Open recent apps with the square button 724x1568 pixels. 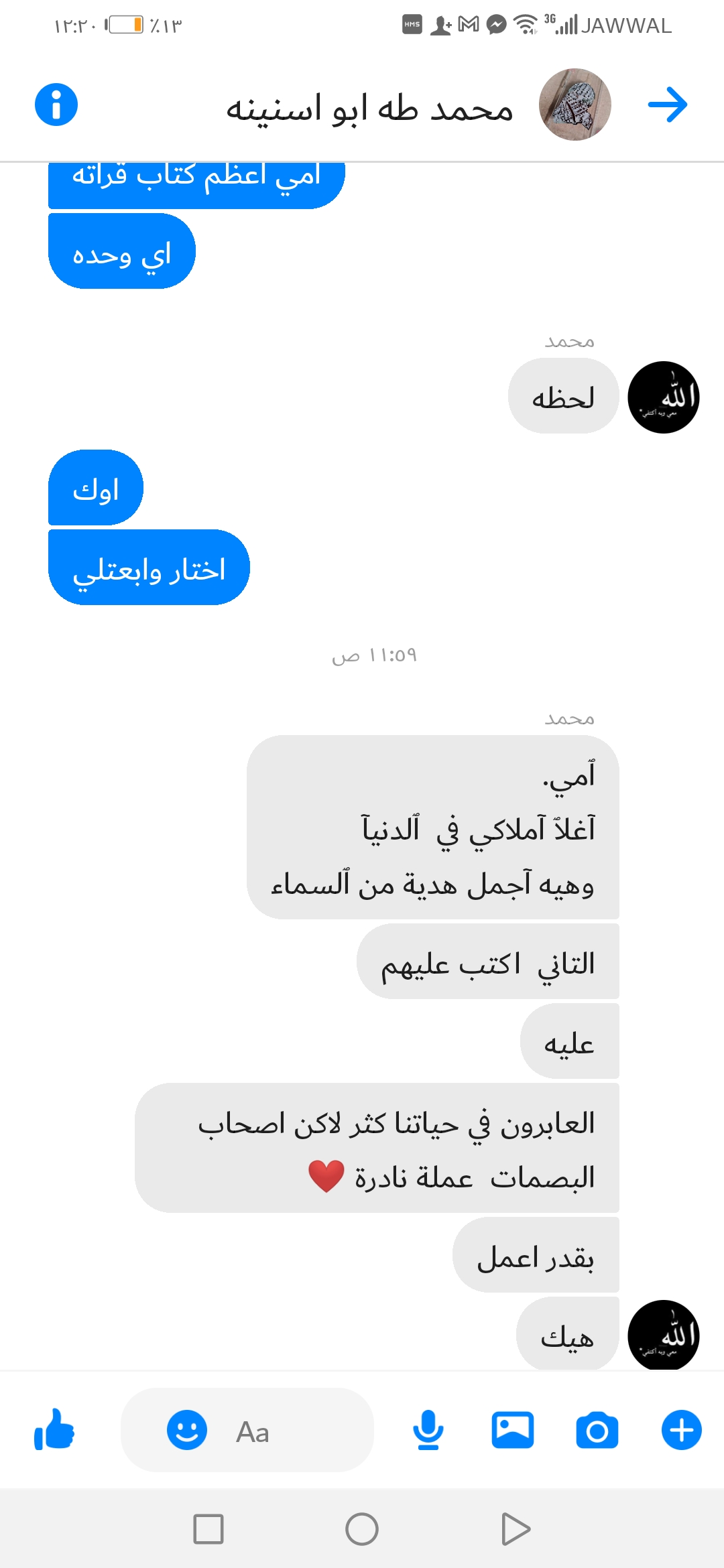coord(208,1529)
